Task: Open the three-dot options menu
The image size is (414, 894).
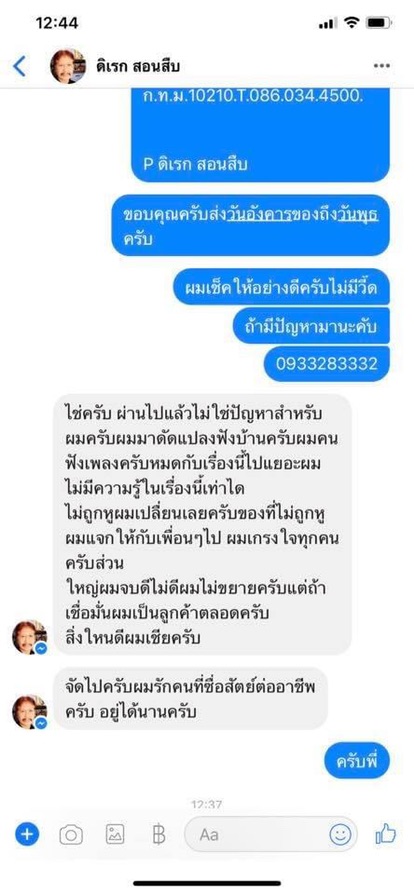Action: [381, 66]
